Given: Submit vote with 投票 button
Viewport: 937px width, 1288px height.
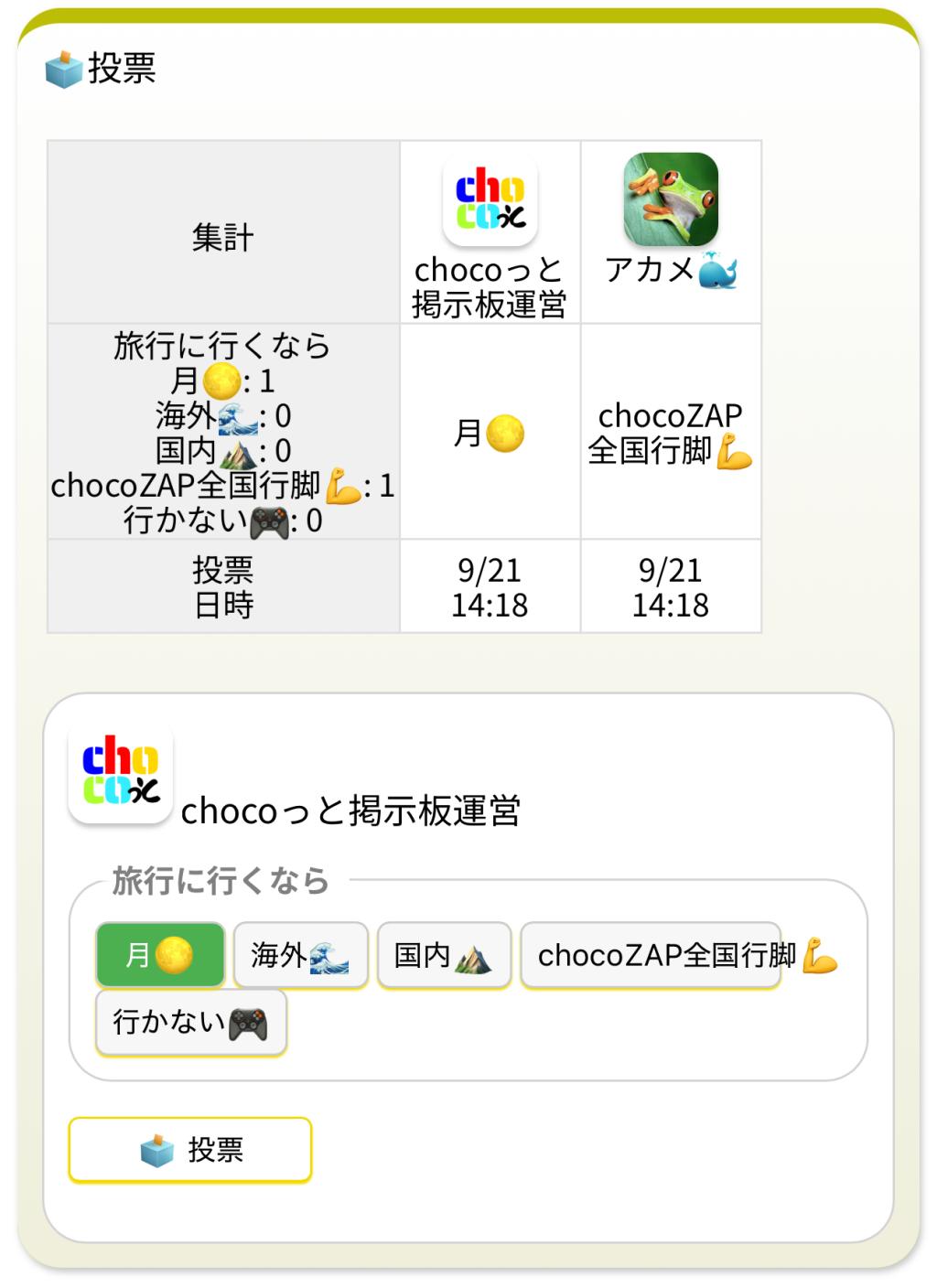Looking at the screenshot, I should 190,1150.
